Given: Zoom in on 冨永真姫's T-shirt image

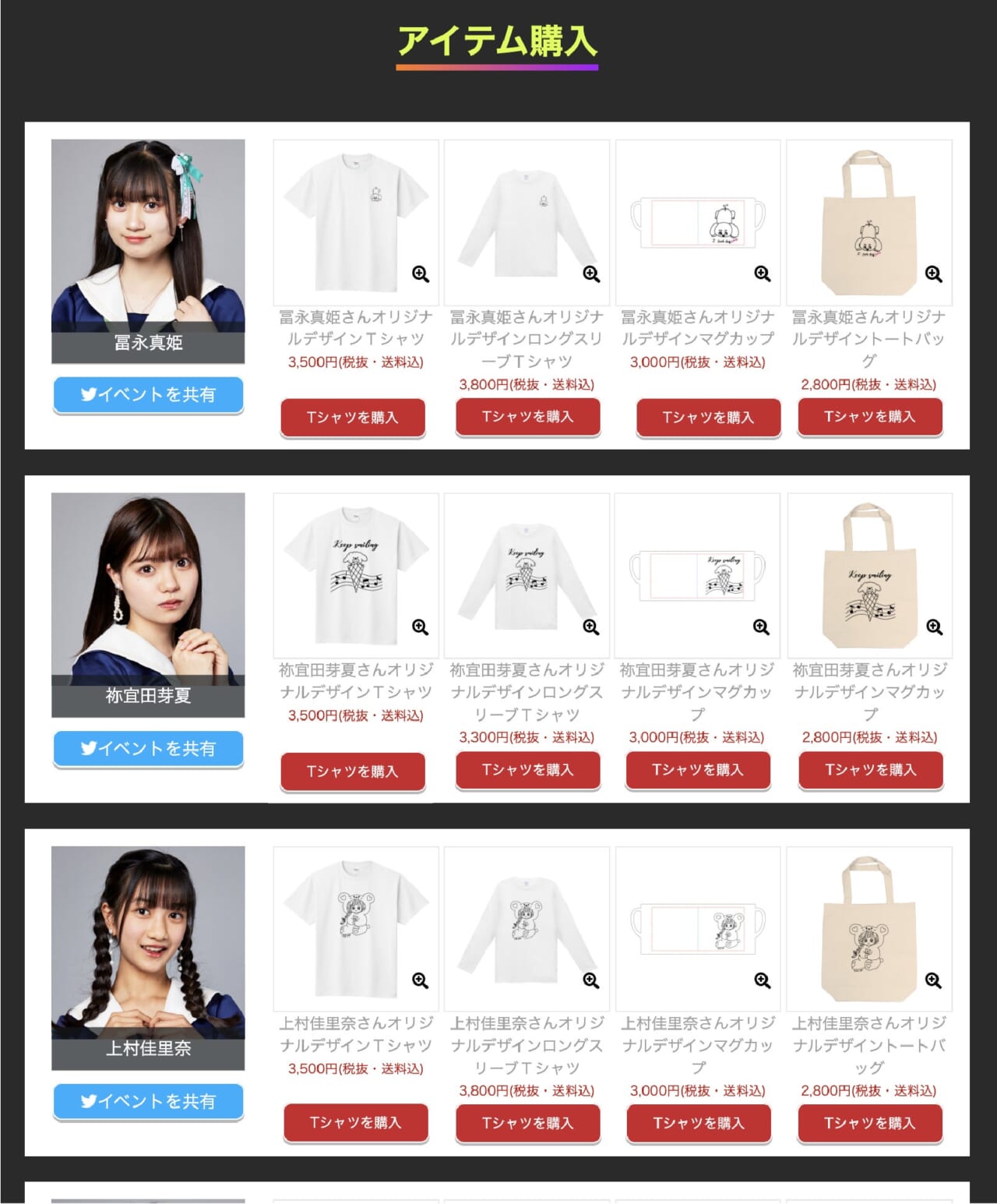Looking at the screenshot, I should [x=421, y=274].
